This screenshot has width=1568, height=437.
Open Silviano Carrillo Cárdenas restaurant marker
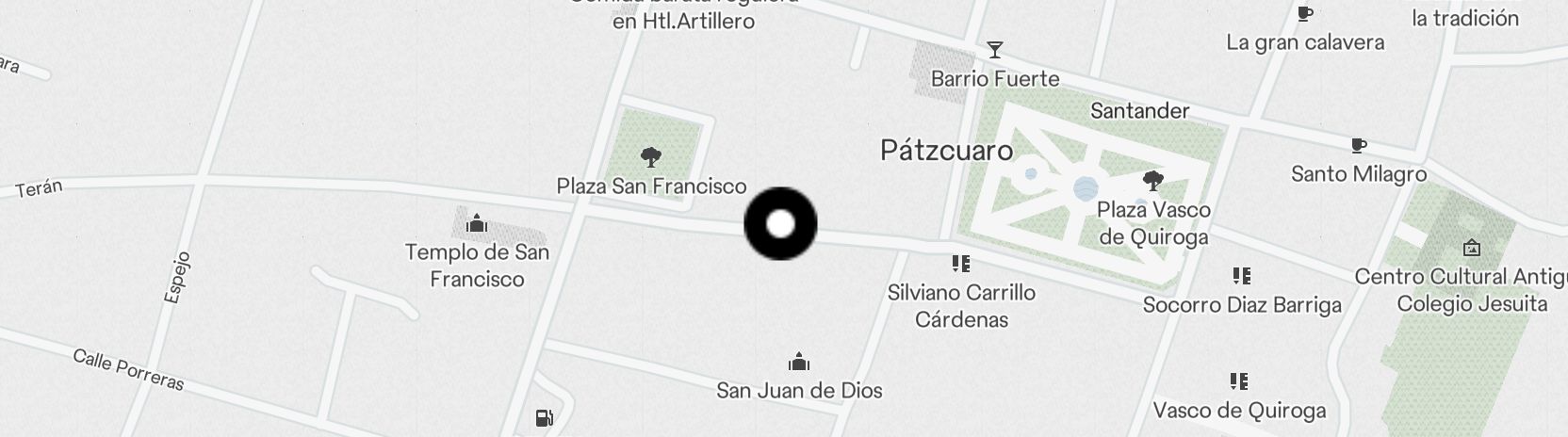(961, 264)
